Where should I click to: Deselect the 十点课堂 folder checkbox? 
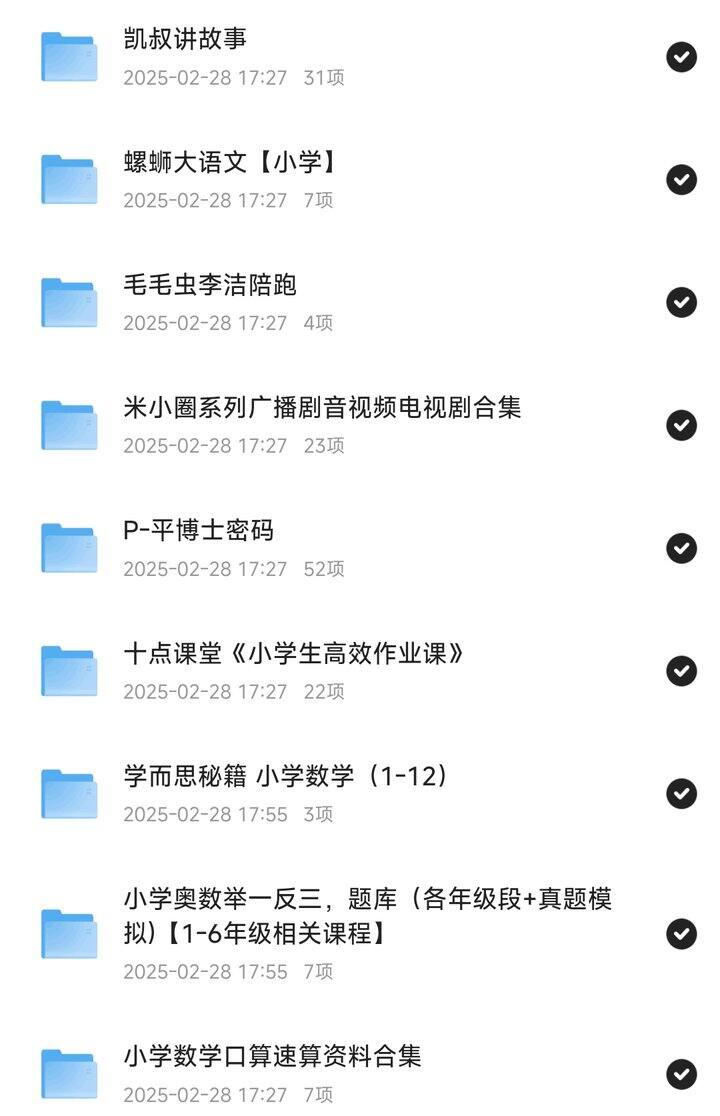(681, 671)
